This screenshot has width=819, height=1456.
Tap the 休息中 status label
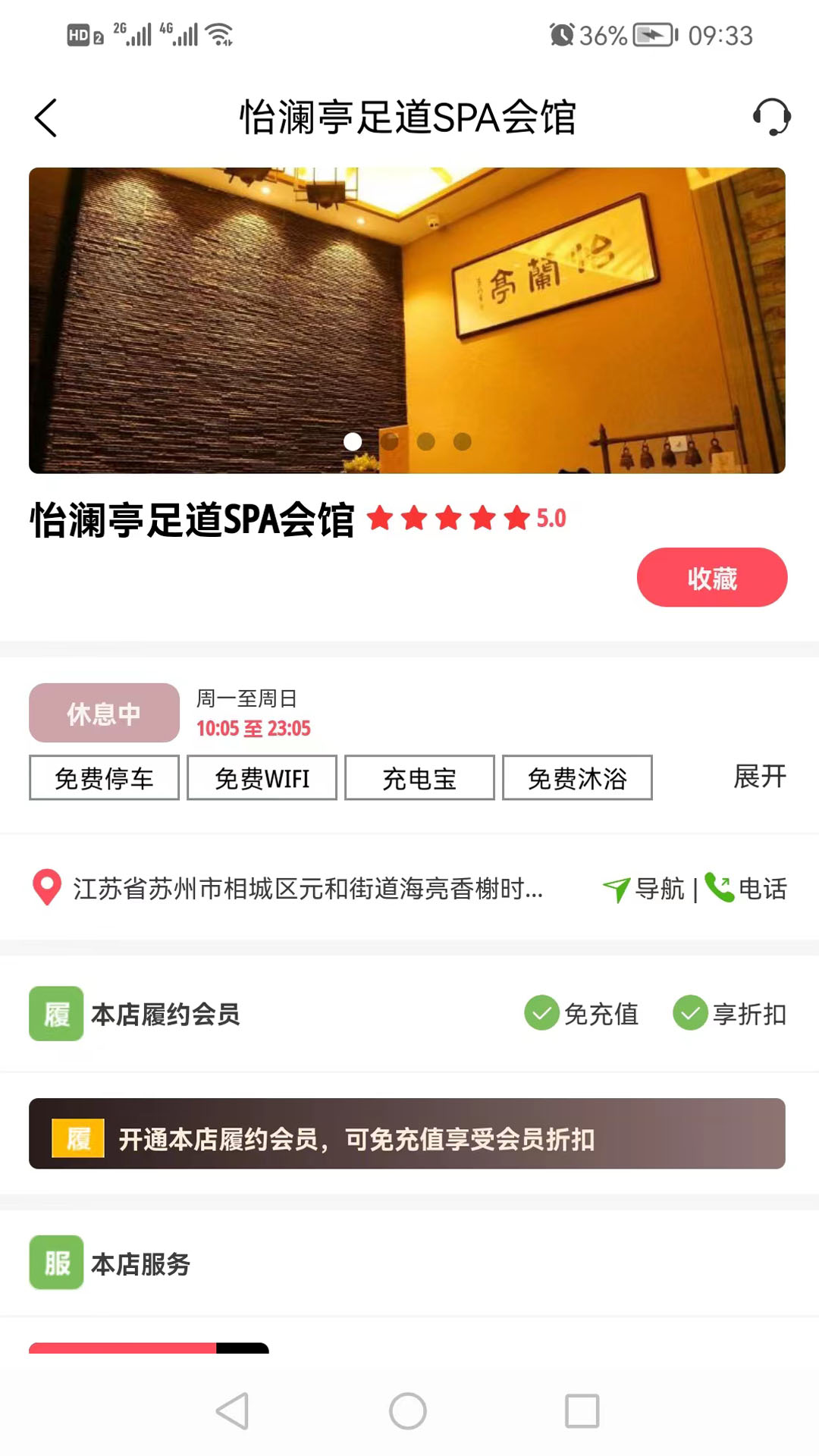103,712
